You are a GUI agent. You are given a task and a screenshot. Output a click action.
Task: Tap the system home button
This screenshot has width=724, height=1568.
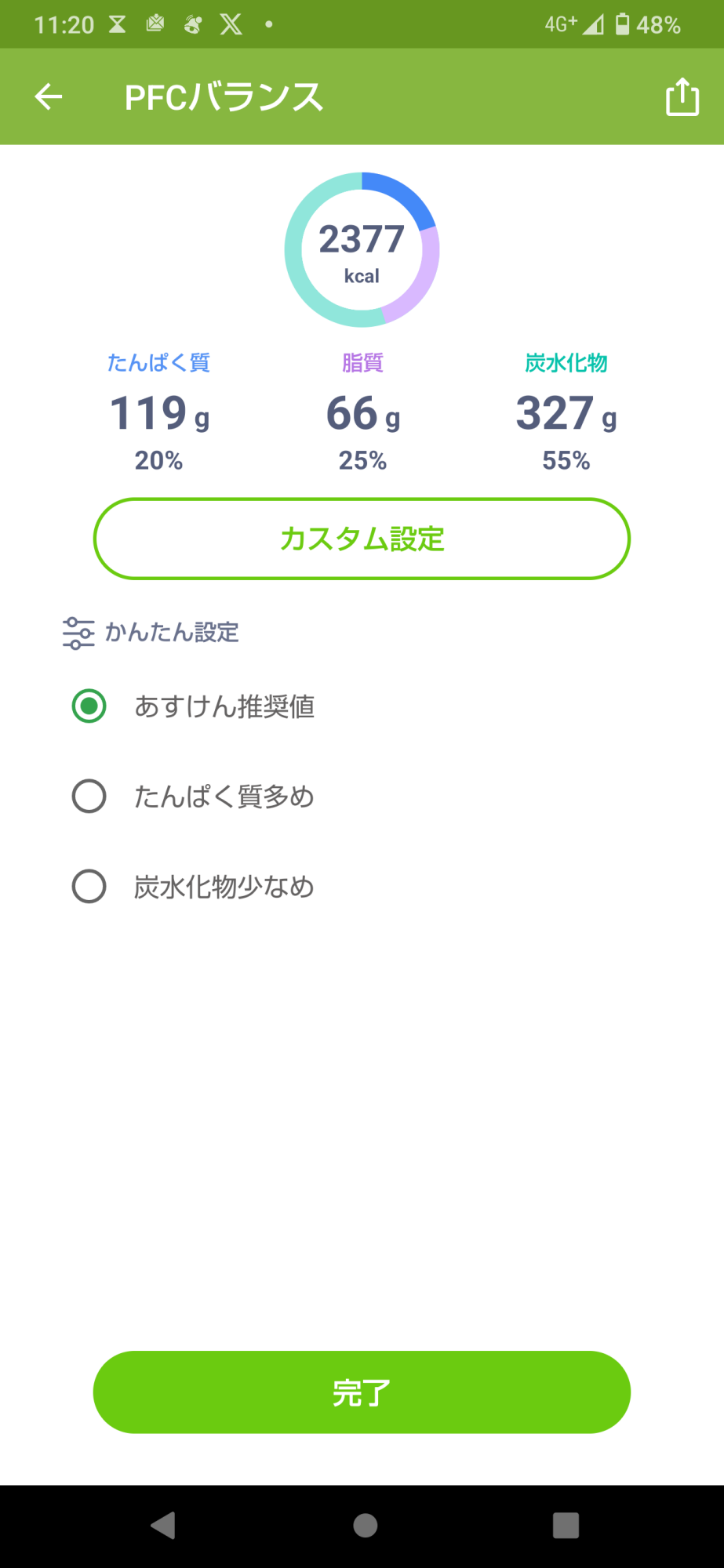pyautogui.click(x=365, y=1526)
